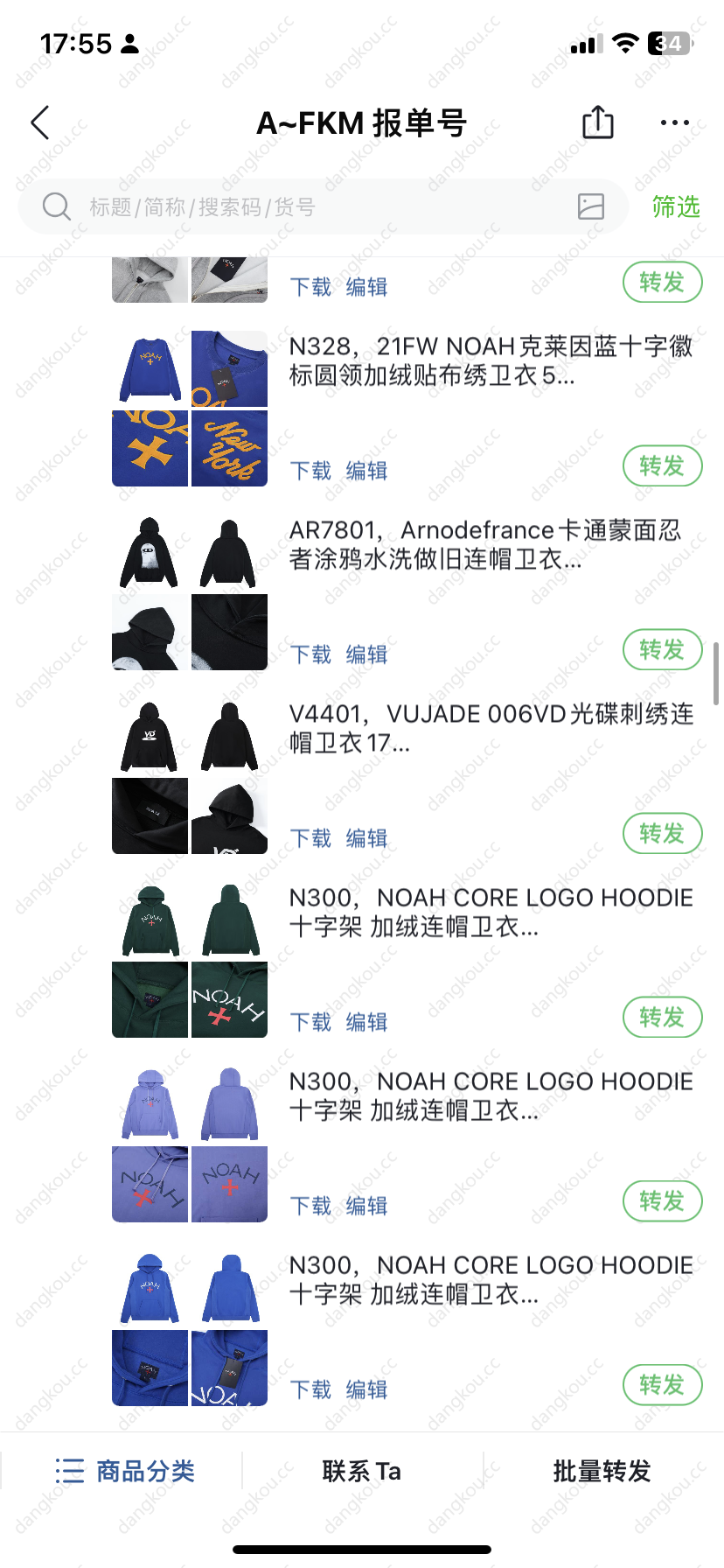This screenshot has width=724, height=1568.
Task: Go back using the top-left arrow
Action: [40, 123]
